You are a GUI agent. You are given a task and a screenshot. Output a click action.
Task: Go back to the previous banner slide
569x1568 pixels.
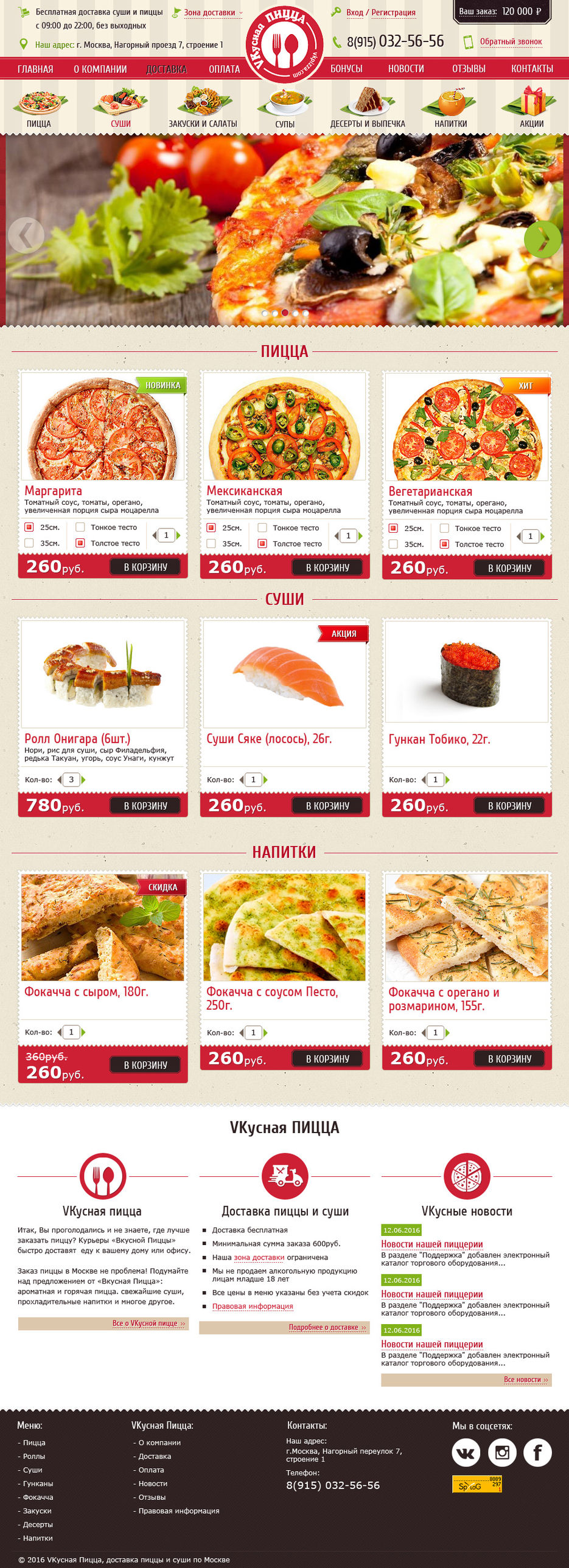[26, 235]
